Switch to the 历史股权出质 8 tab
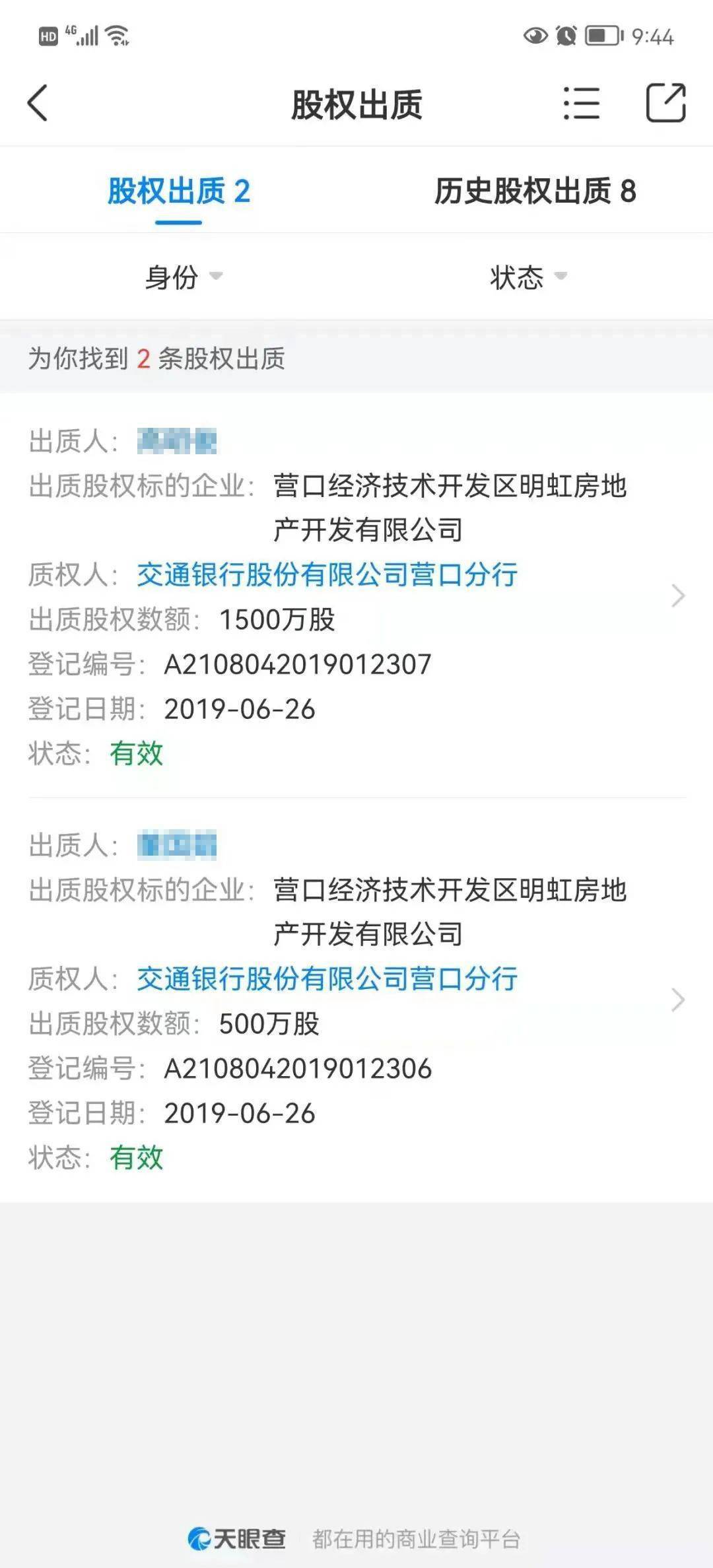This screenshot has height=1568, width=713. pyautogui.click(x=535, y=191)
